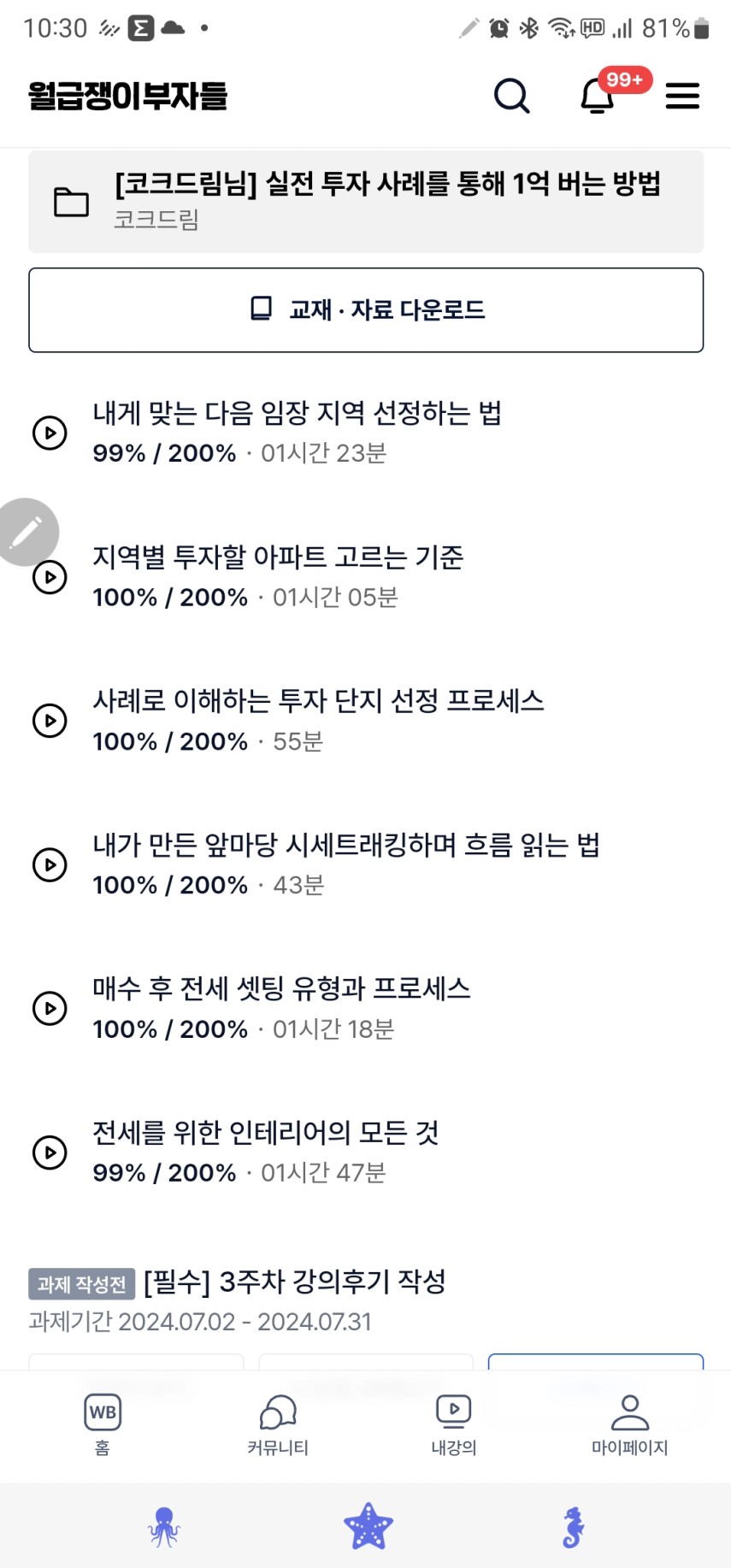Tap the floating pencil edit button
731x1568 pixels.
click(27, 532)
